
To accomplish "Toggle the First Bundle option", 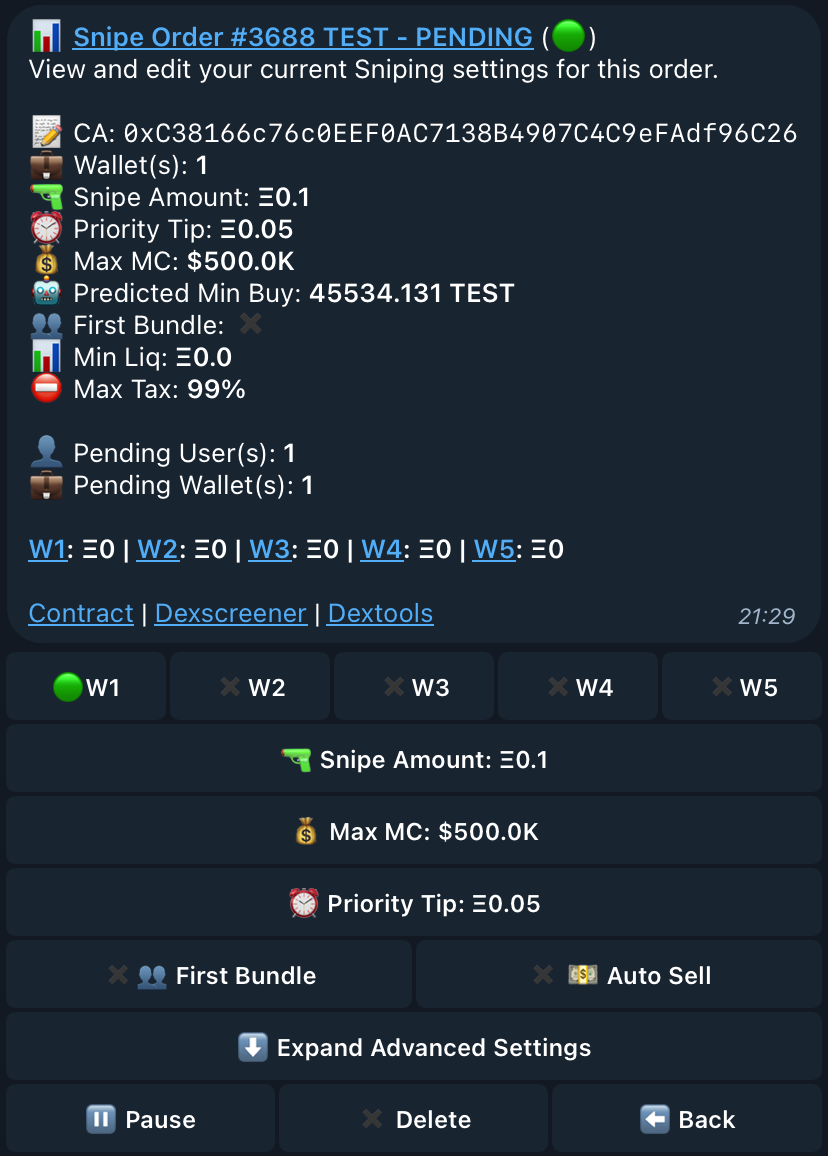I will [209, 975].
